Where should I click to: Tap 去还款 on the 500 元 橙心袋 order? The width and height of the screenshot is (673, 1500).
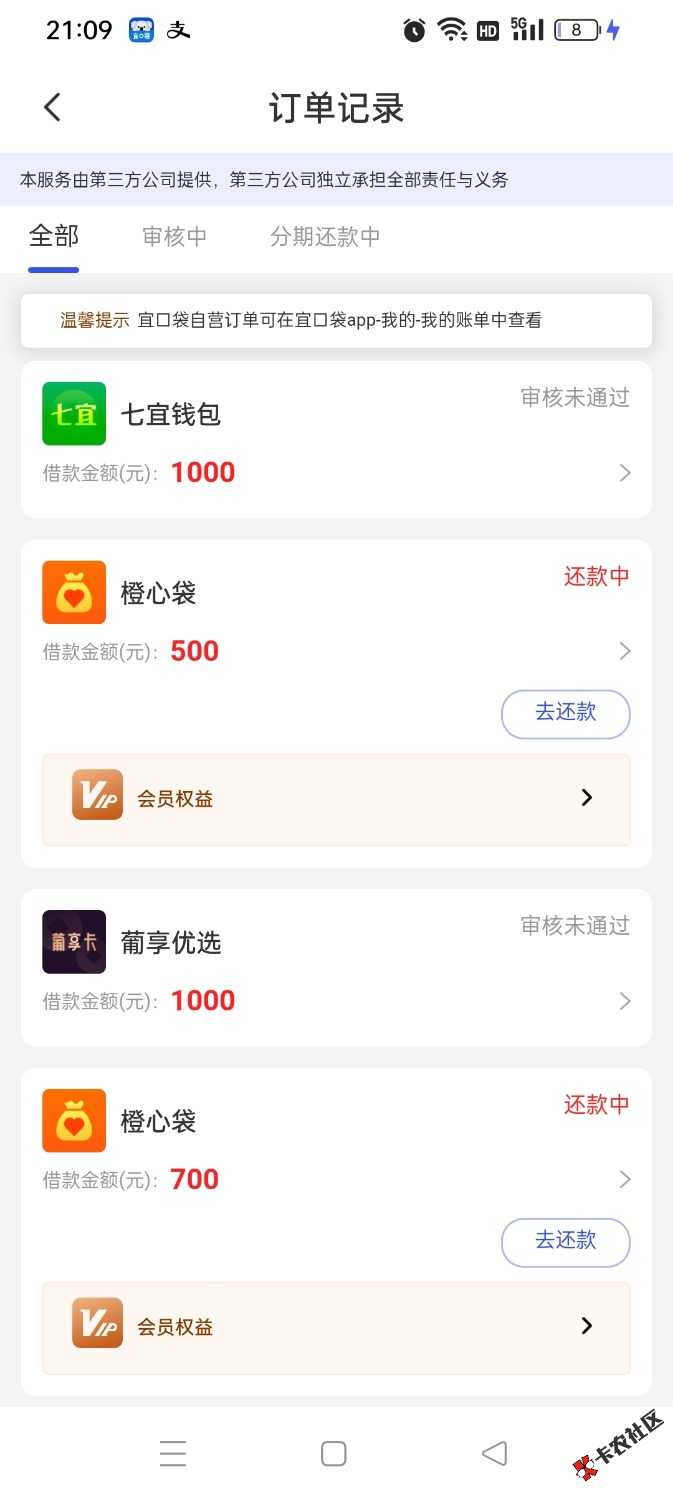[565, 713]
